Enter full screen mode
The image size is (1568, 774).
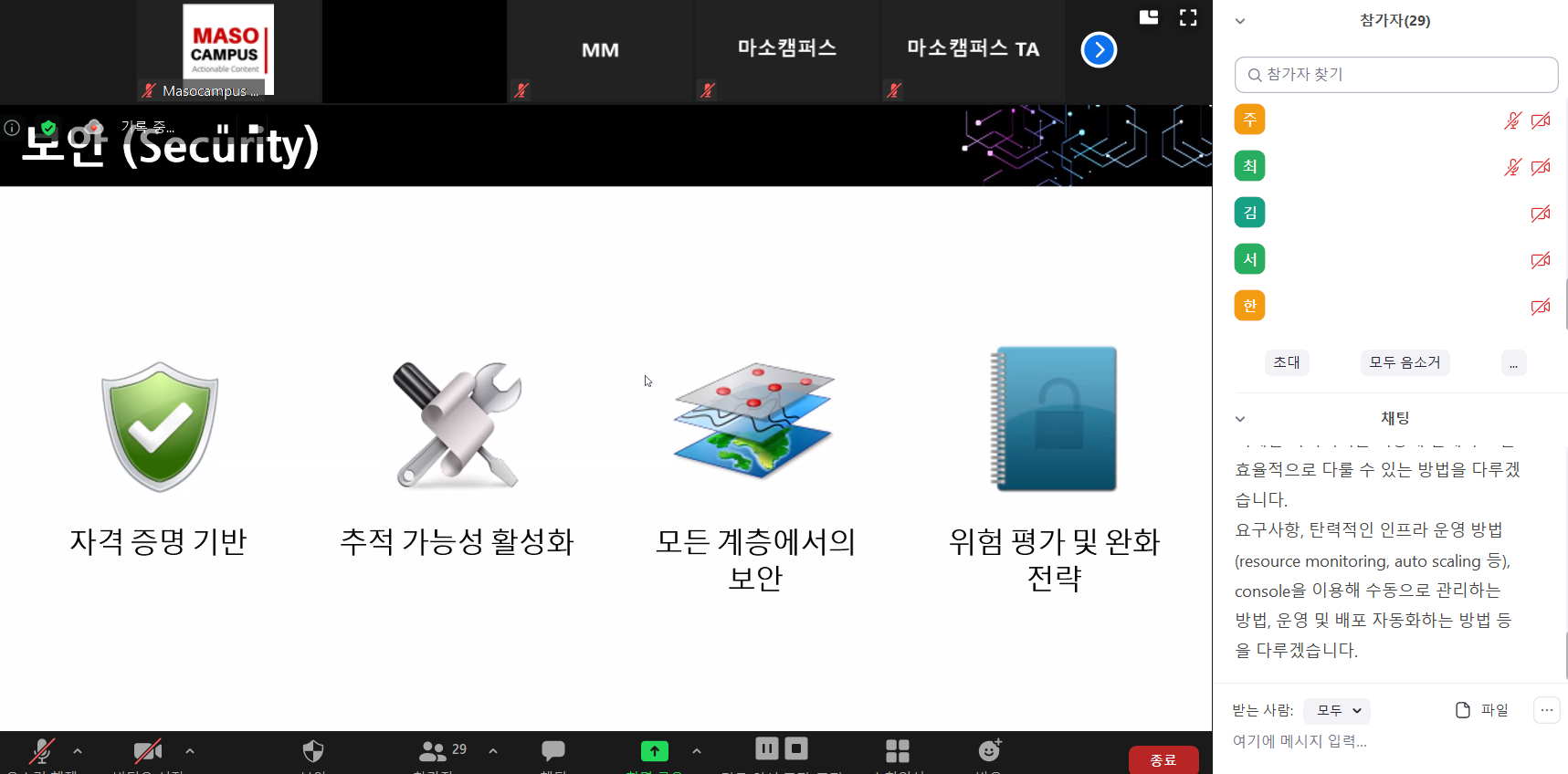pyautogui.click(x=1188, y=17)
